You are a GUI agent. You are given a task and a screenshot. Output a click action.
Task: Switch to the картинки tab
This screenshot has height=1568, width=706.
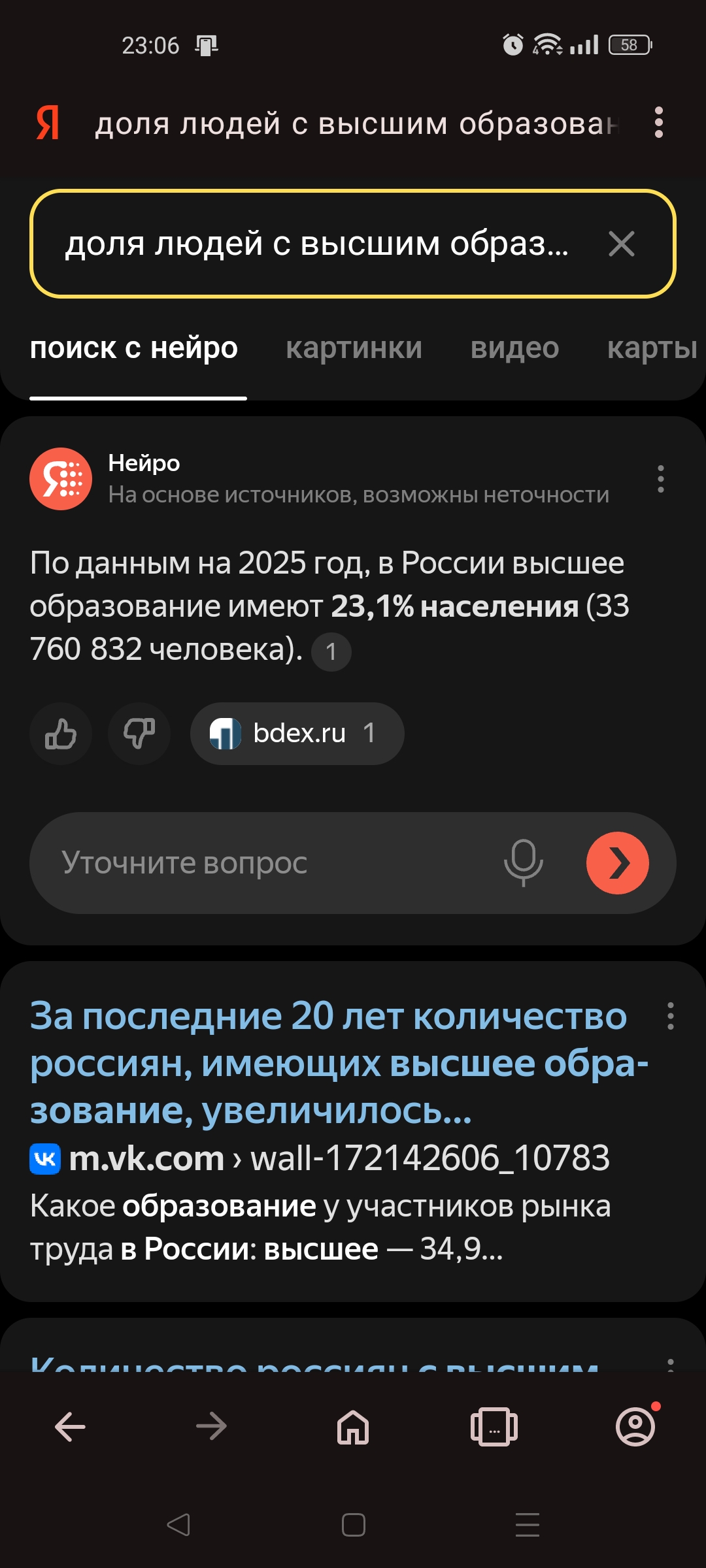[x=354, y=348]
